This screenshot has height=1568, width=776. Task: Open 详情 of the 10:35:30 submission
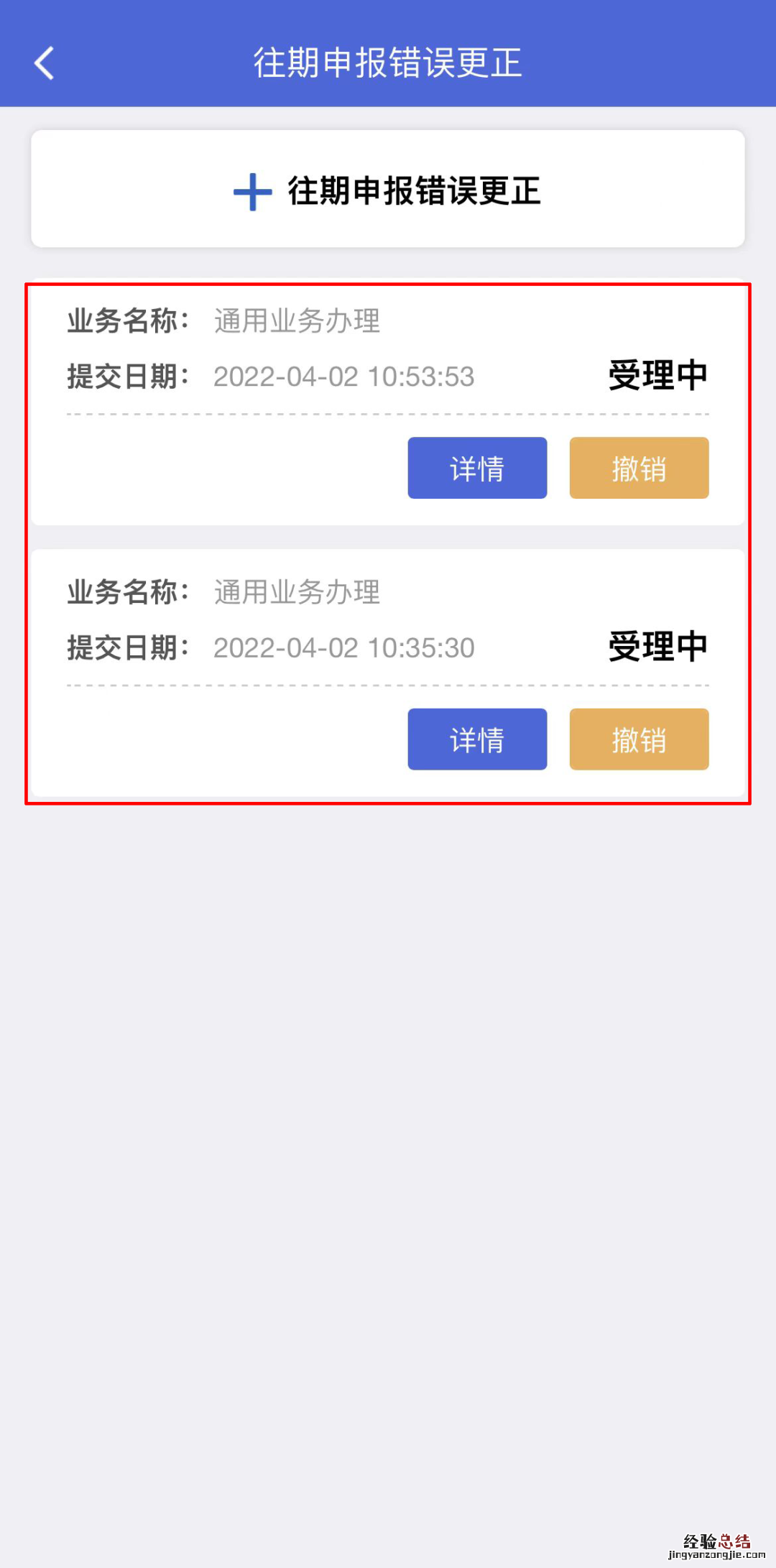click(x=477, y=739)
